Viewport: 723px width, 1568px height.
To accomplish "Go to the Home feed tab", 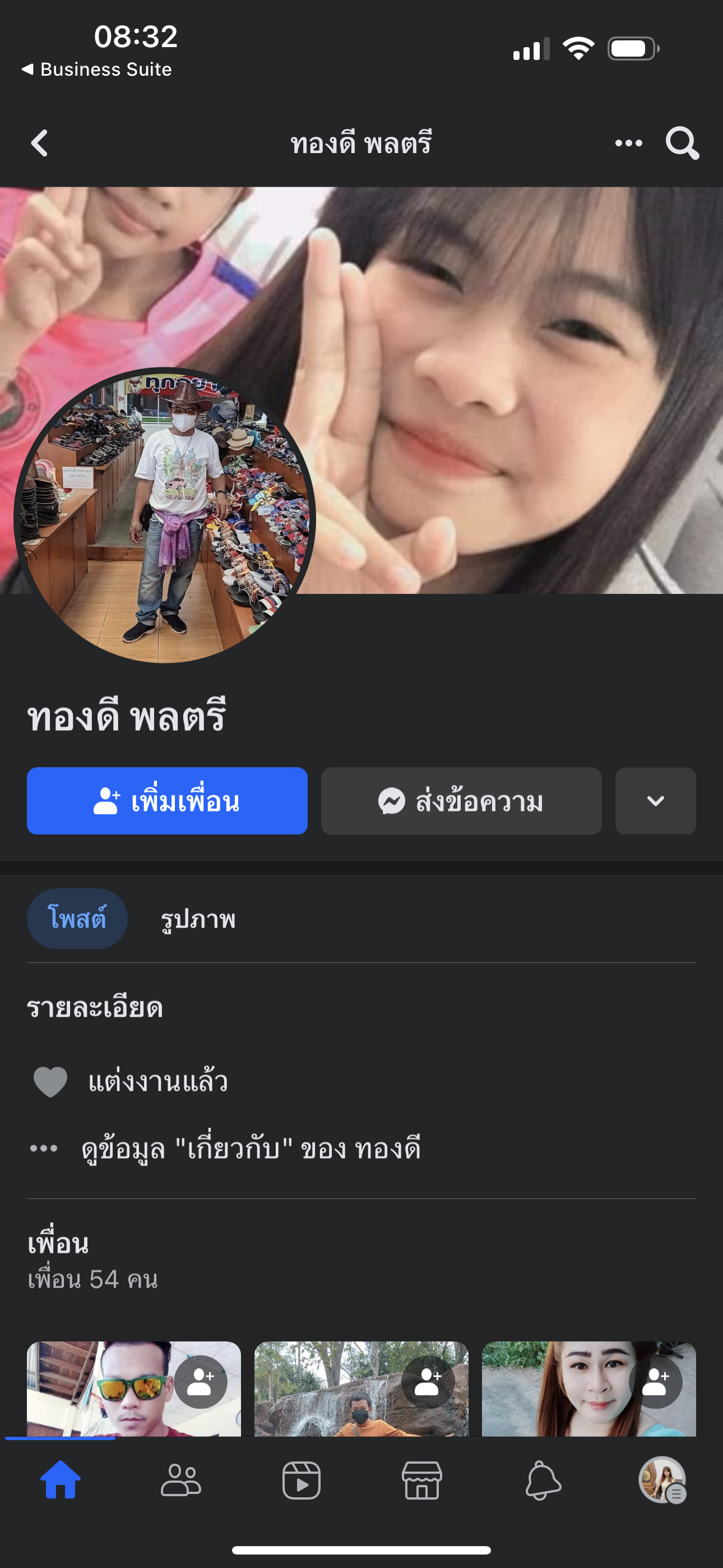I will [61, 1481].
